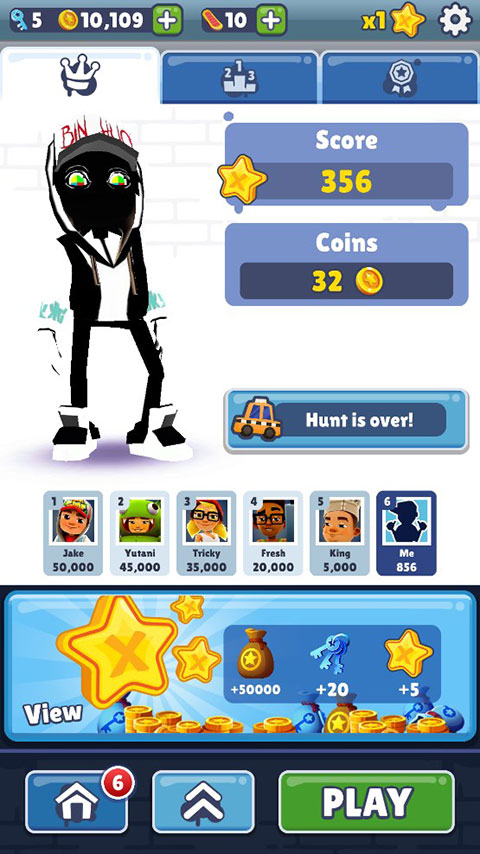
Task: Open Fresh's ranking card
Action: pos(273,533)
